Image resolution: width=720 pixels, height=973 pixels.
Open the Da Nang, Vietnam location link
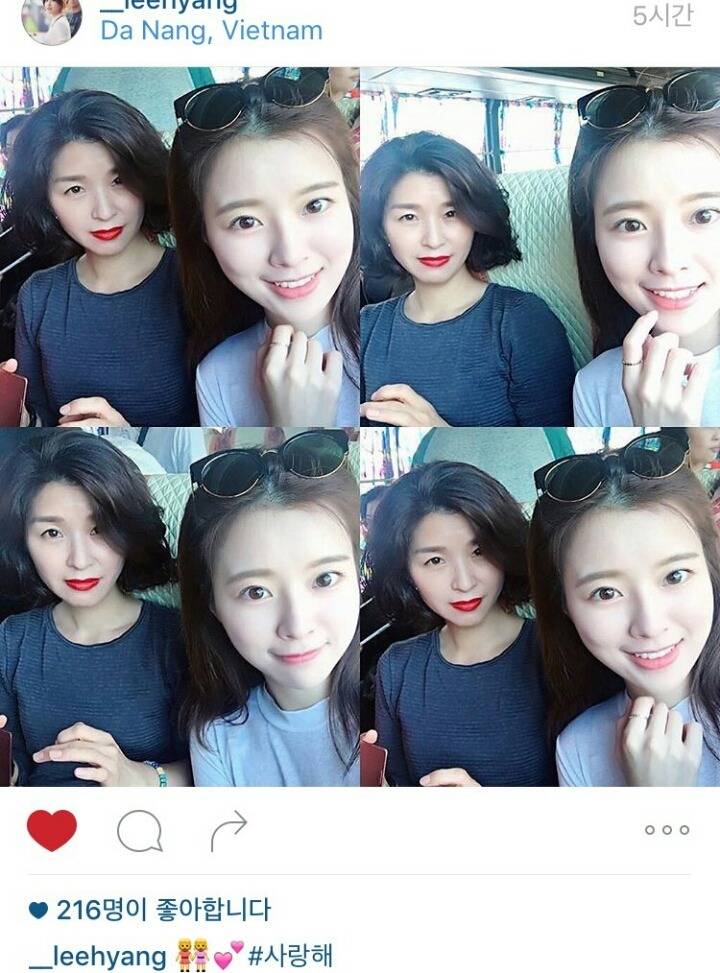click(x=211, y=31)
